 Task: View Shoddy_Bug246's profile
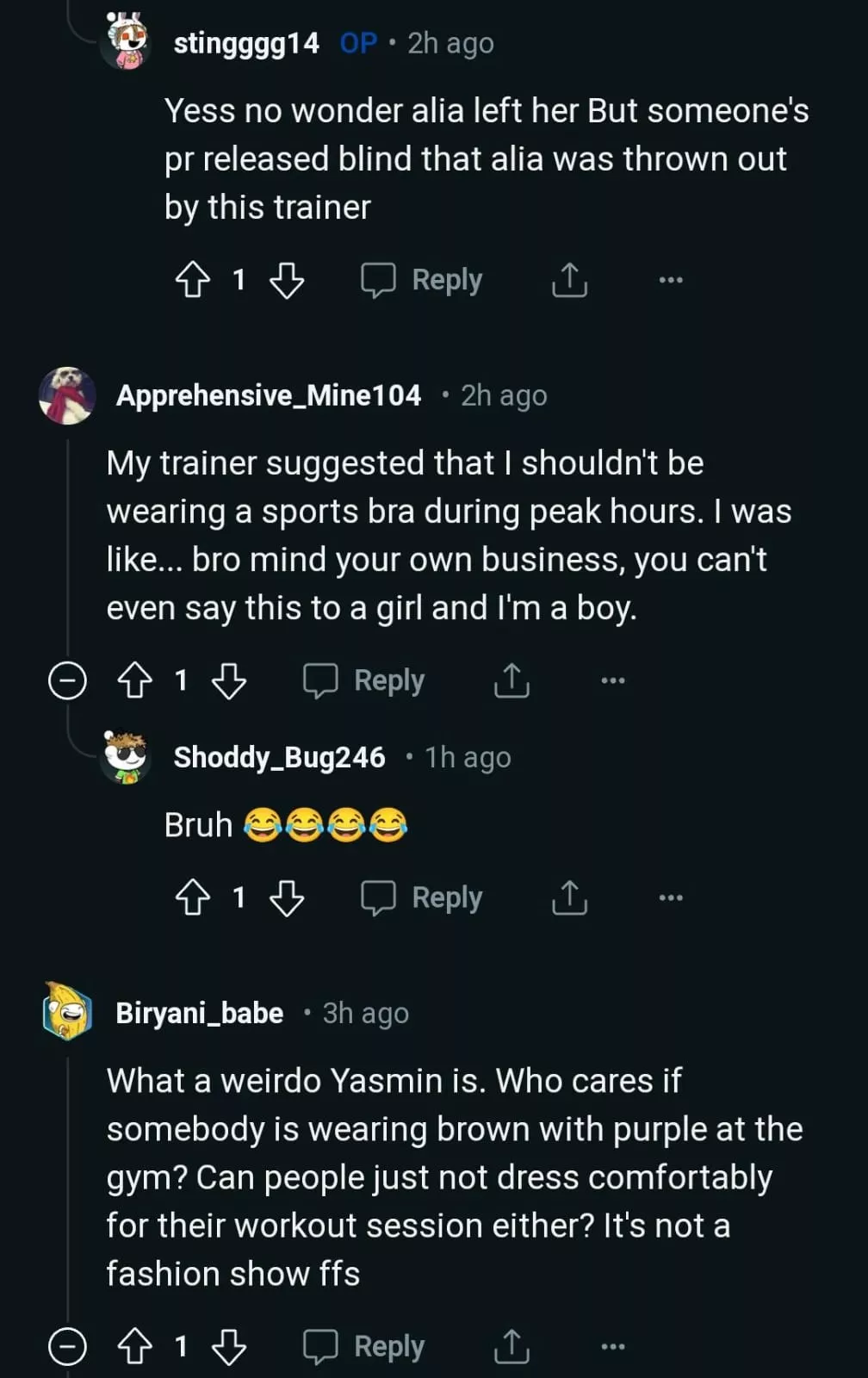point(279,757)
